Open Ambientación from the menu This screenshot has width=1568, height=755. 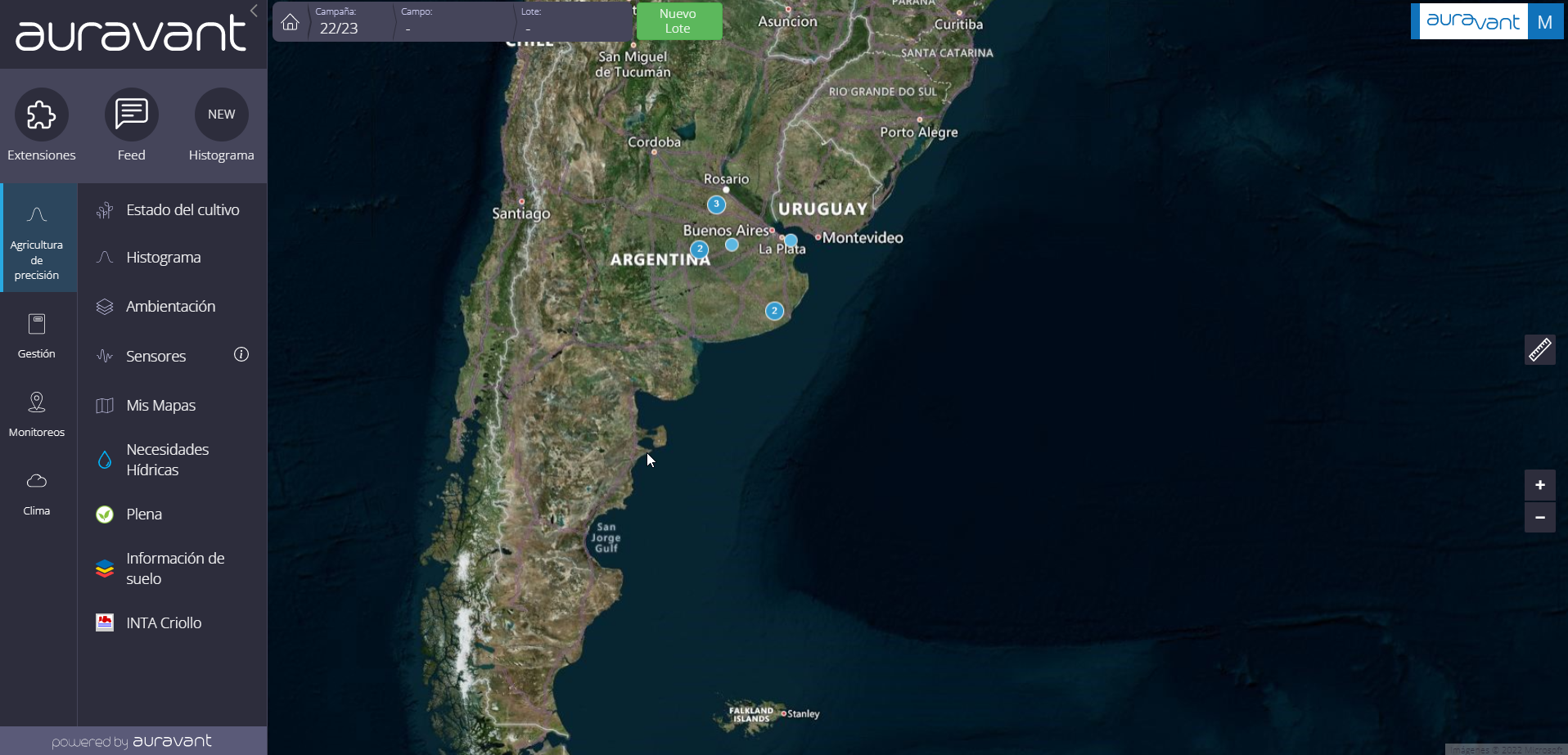170,307
